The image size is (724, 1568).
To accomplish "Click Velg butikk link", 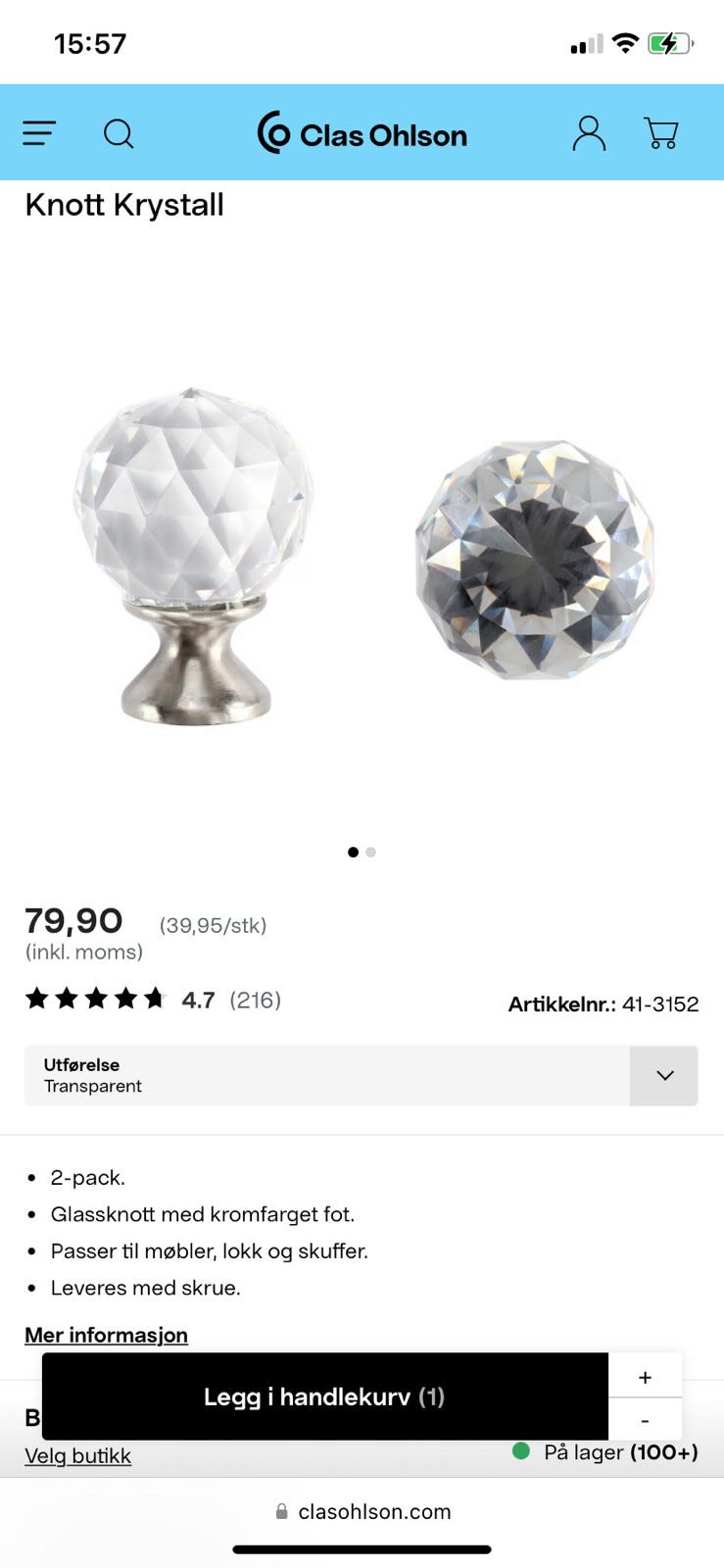I will click(77, 1455).
